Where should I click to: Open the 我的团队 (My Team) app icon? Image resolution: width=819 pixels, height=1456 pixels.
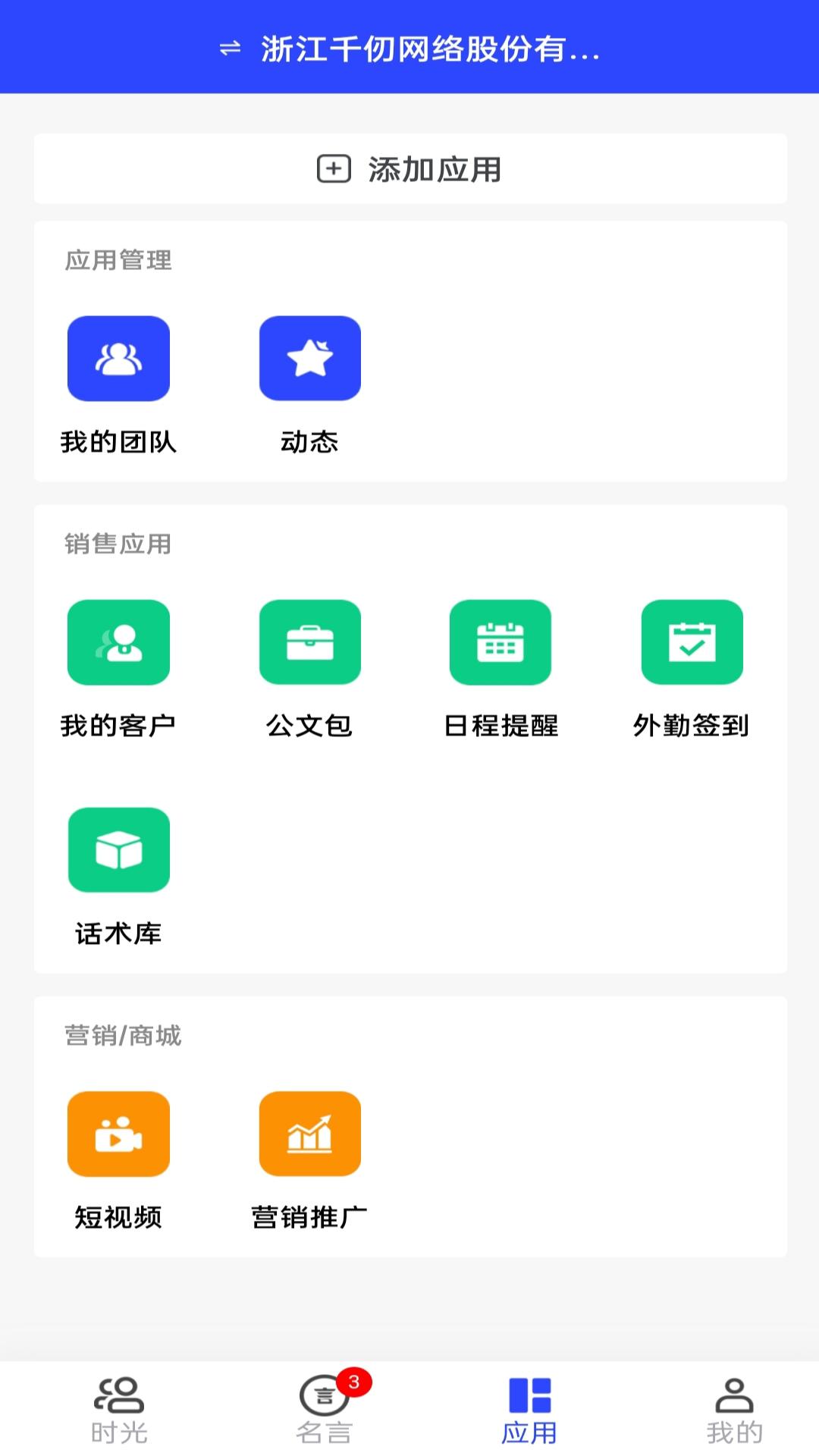(118, 359)
